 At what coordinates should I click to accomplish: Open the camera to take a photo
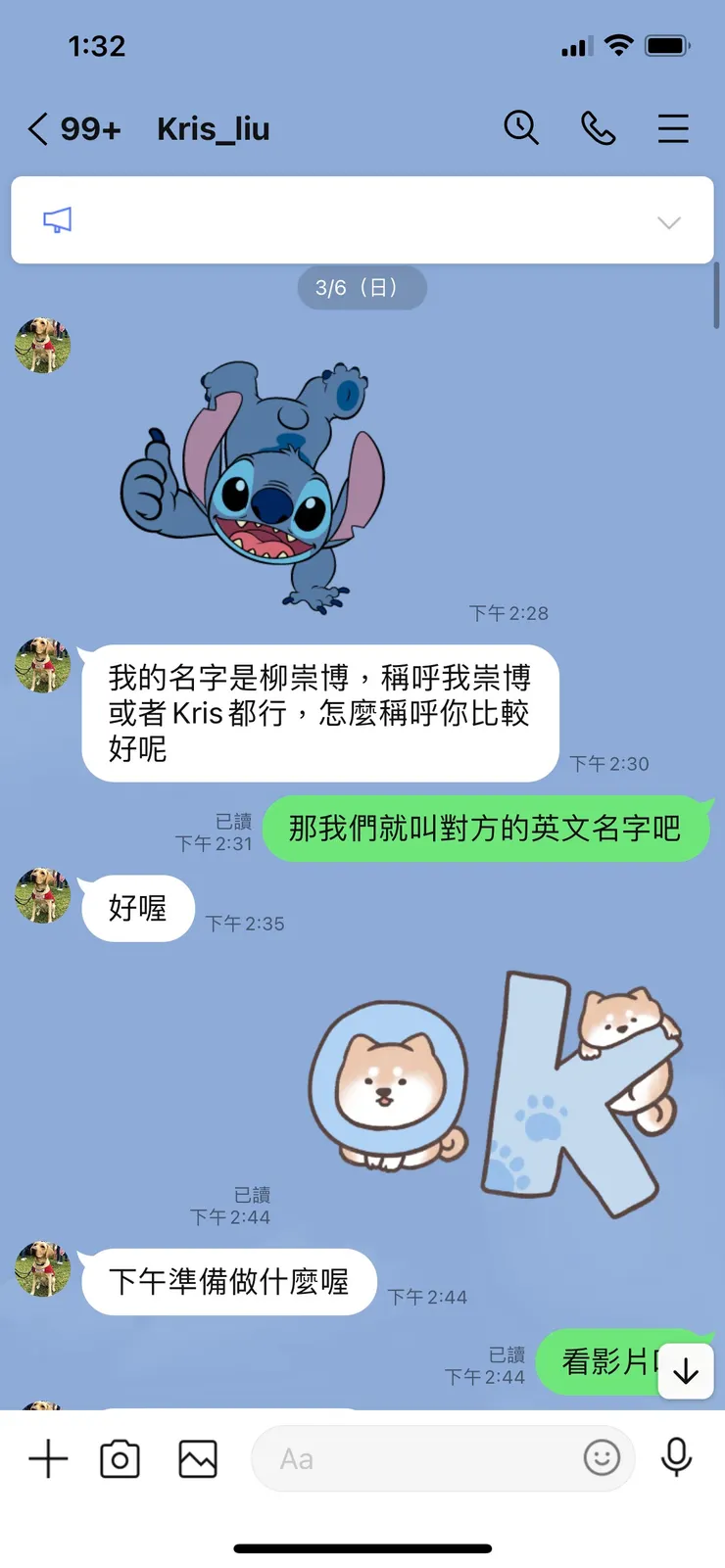pyautogui.click(x=119, y=1458)
